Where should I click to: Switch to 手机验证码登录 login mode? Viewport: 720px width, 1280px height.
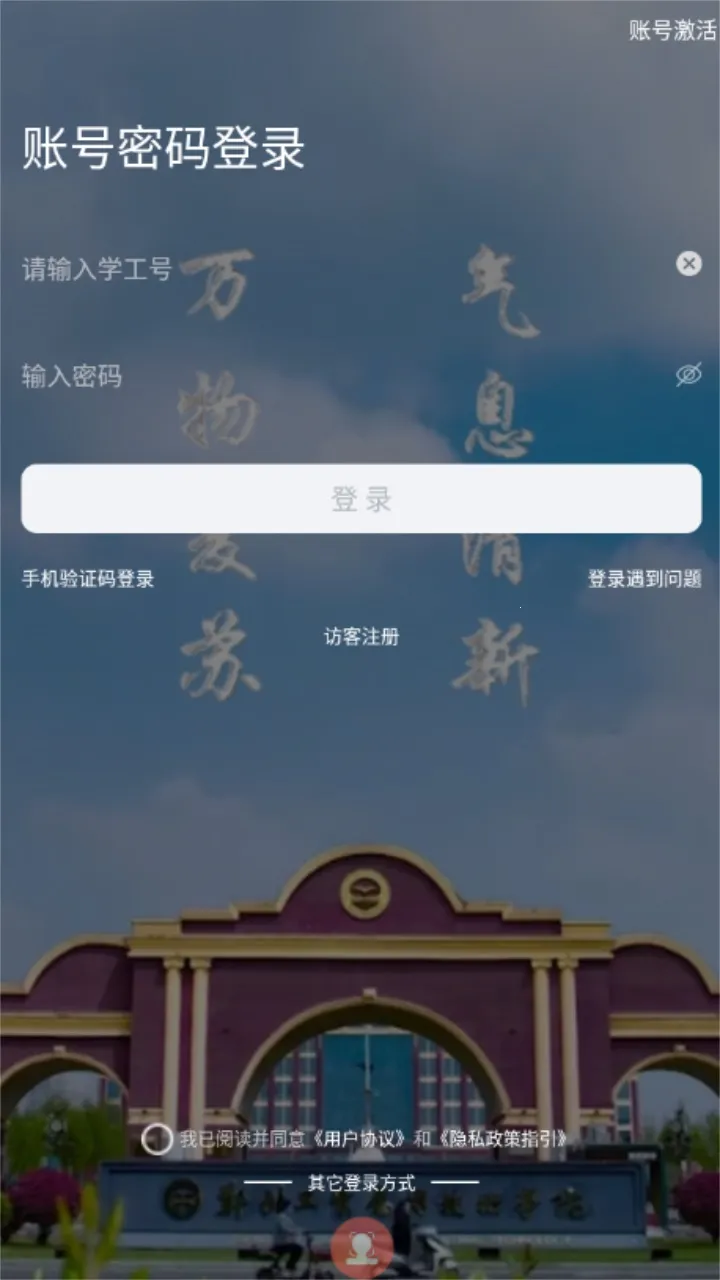[x=90, y=578]
